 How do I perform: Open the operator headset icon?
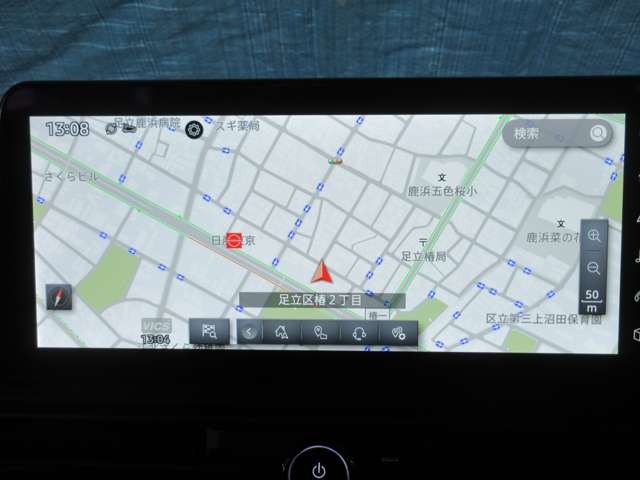pyautogui.click(x=359, y=333)
